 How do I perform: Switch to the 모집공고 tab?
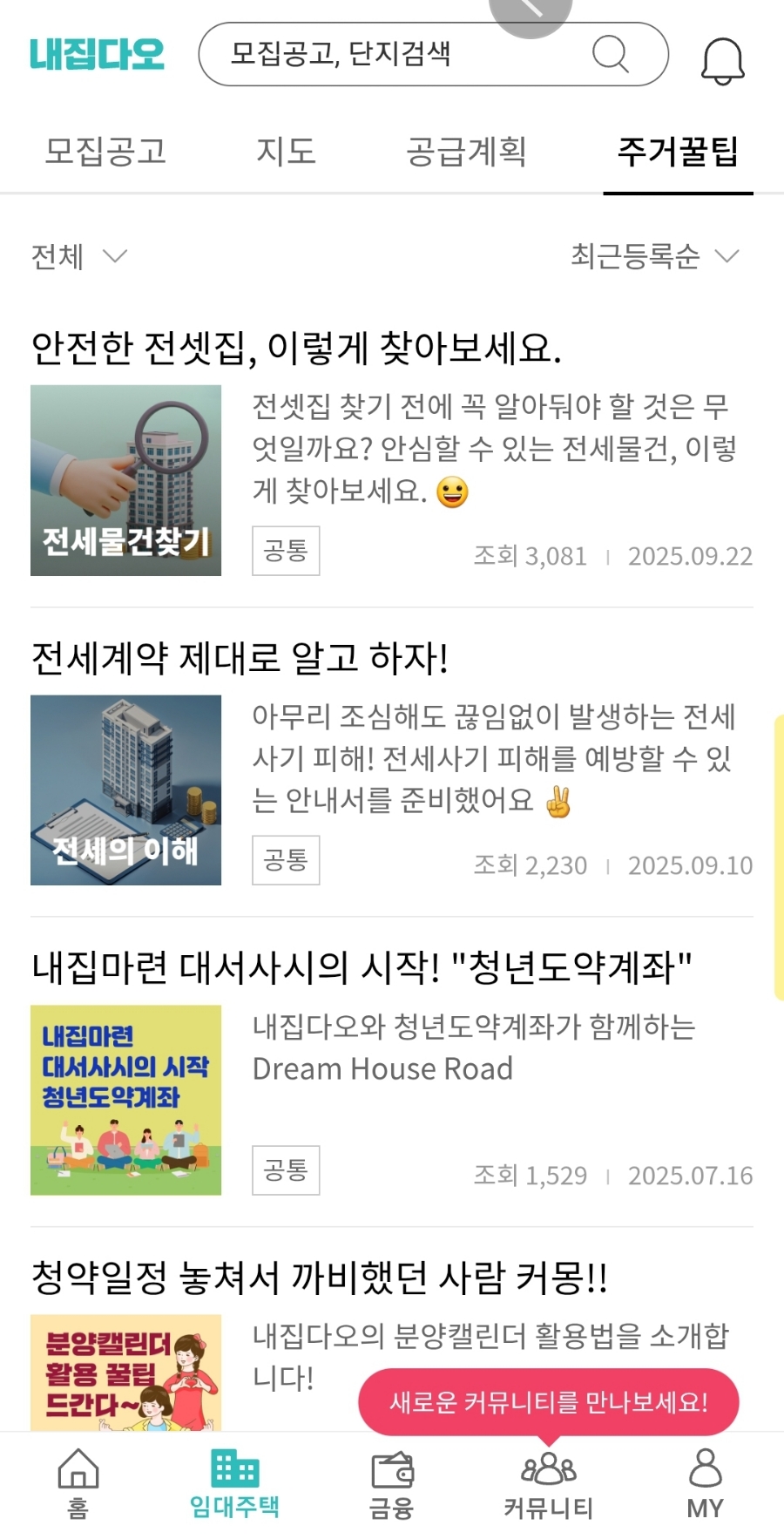105,152
